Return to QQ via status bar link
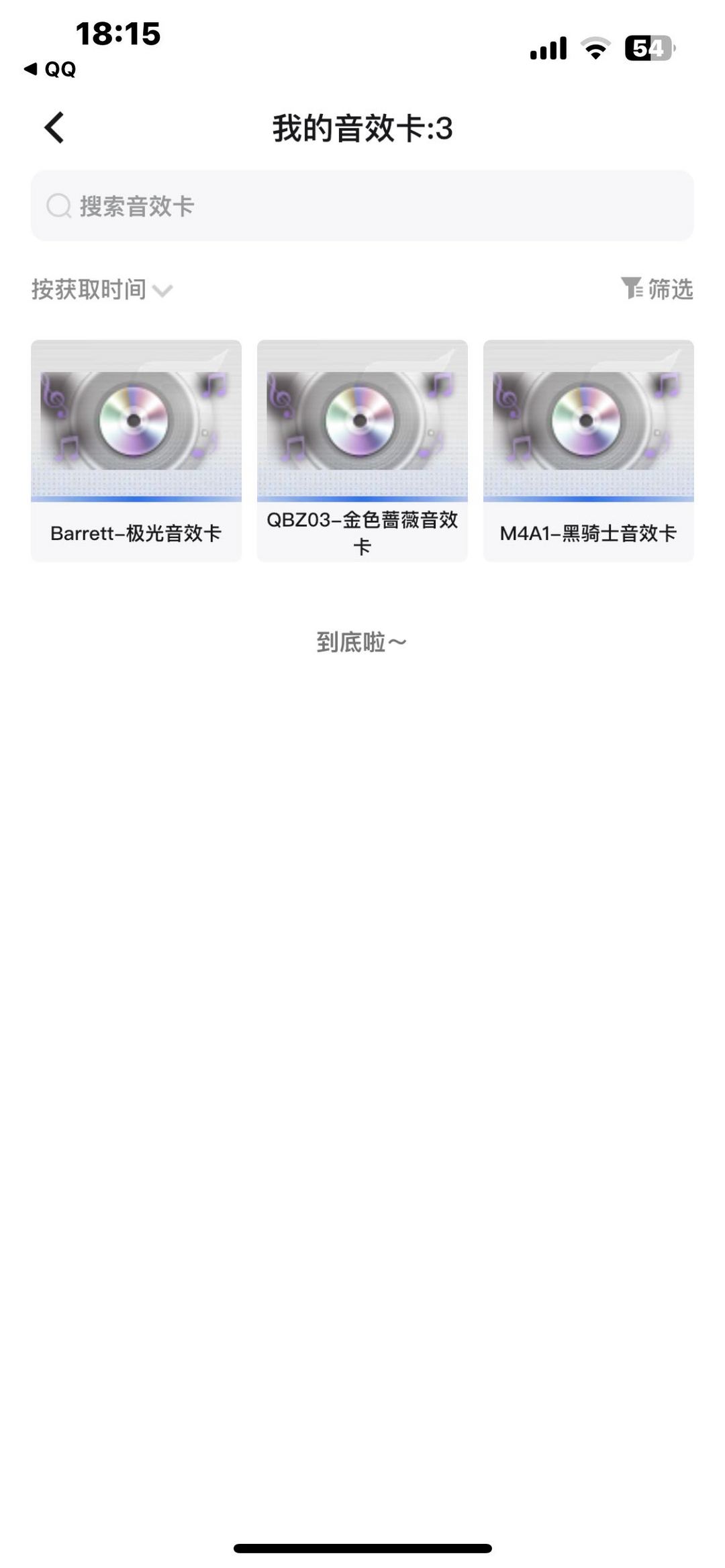The width and height of the screenshot is (725, 1568). tap(50, 69)
